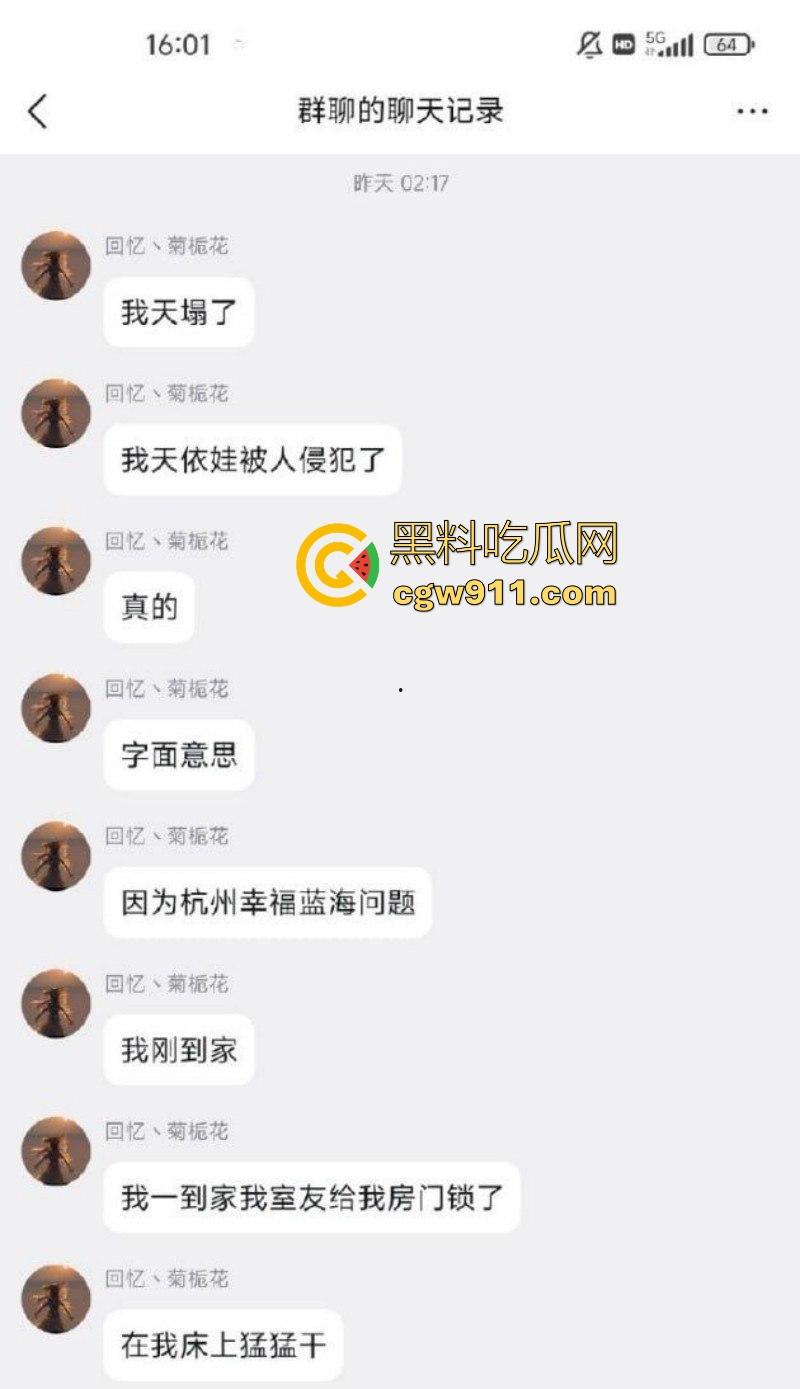Open the avatar next to 我天塌了
800x1389 pixels.
(57, 265)
